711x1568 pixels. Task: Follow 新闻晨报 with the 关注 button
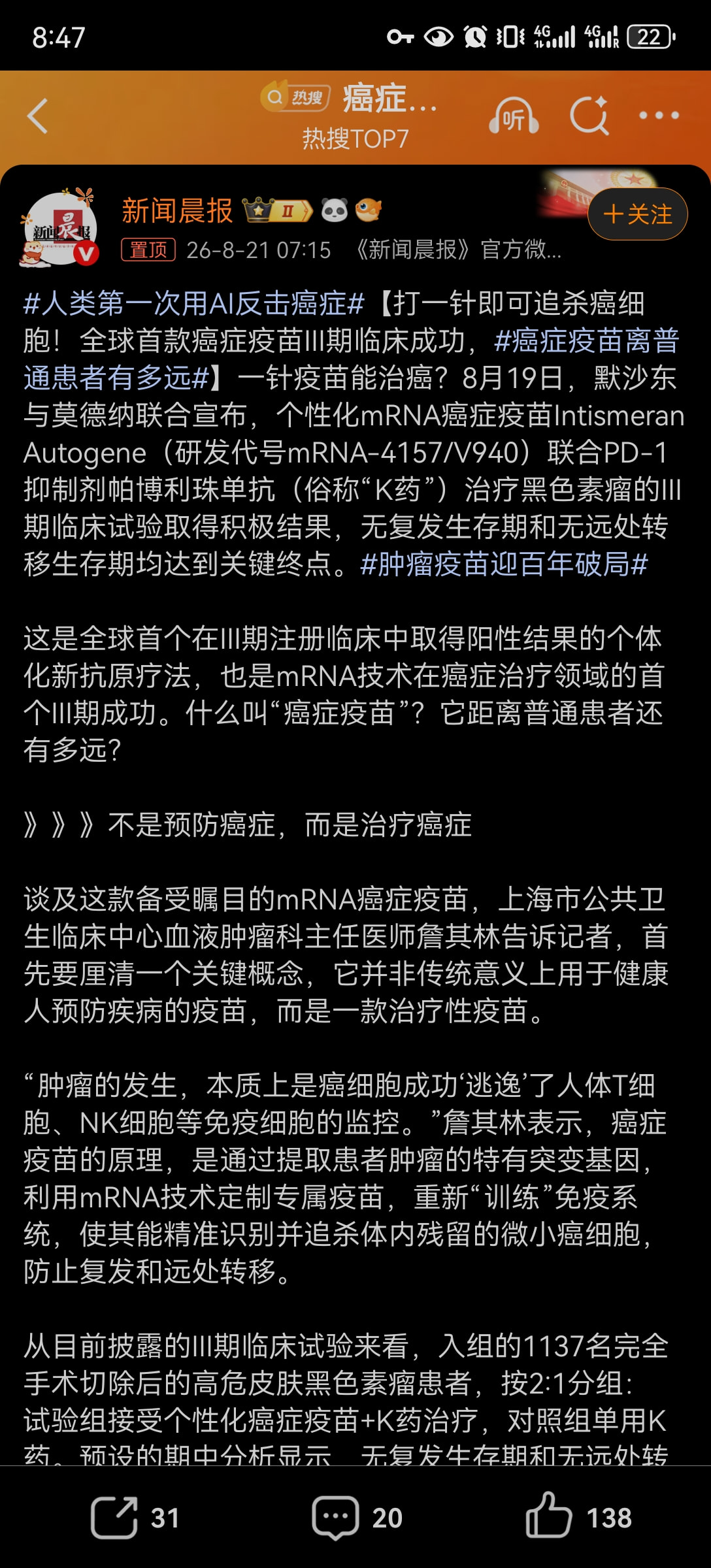coord(638,214)
